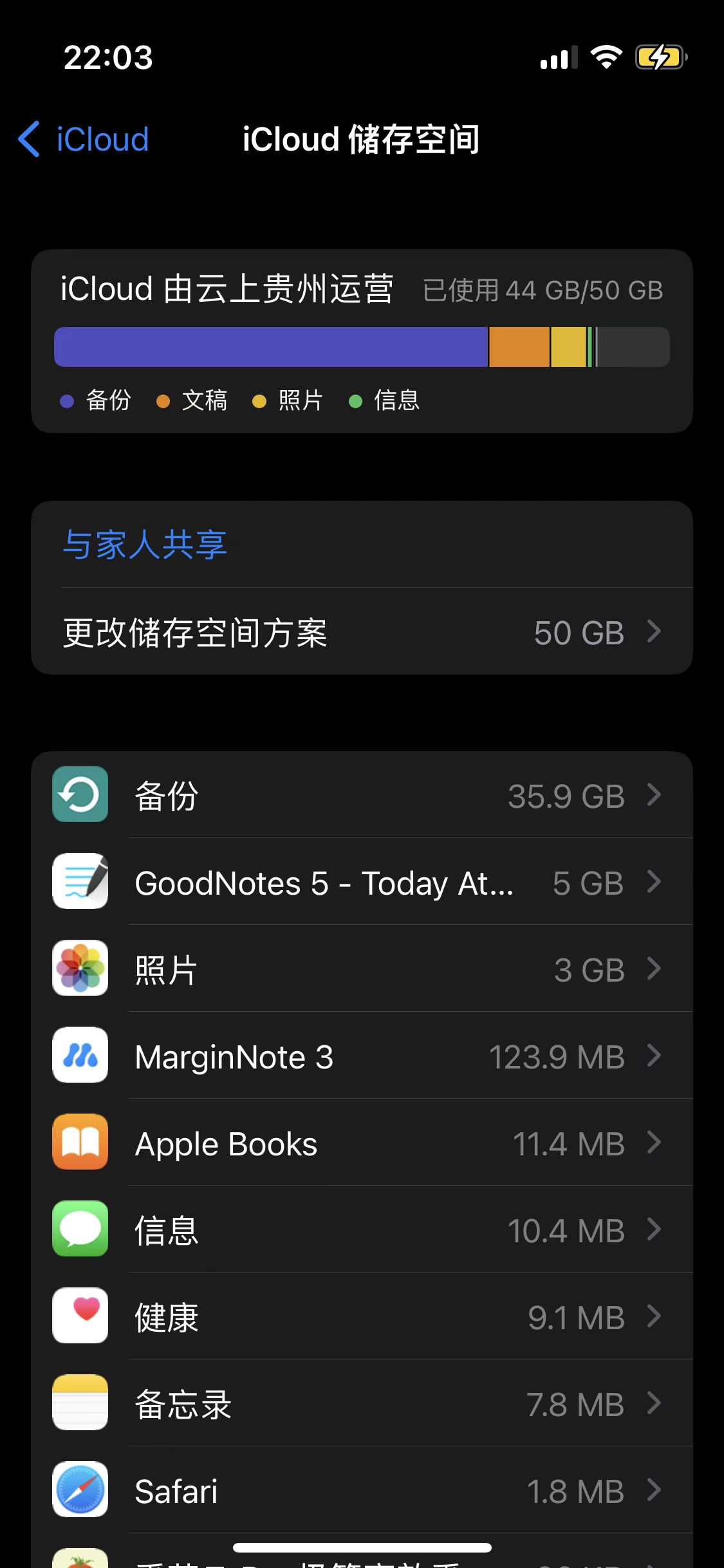Image resolution: width=724 pixels, height=1568 pixels.
Task: Select the MarginNote 3 row
Action: pos(362,1056)
